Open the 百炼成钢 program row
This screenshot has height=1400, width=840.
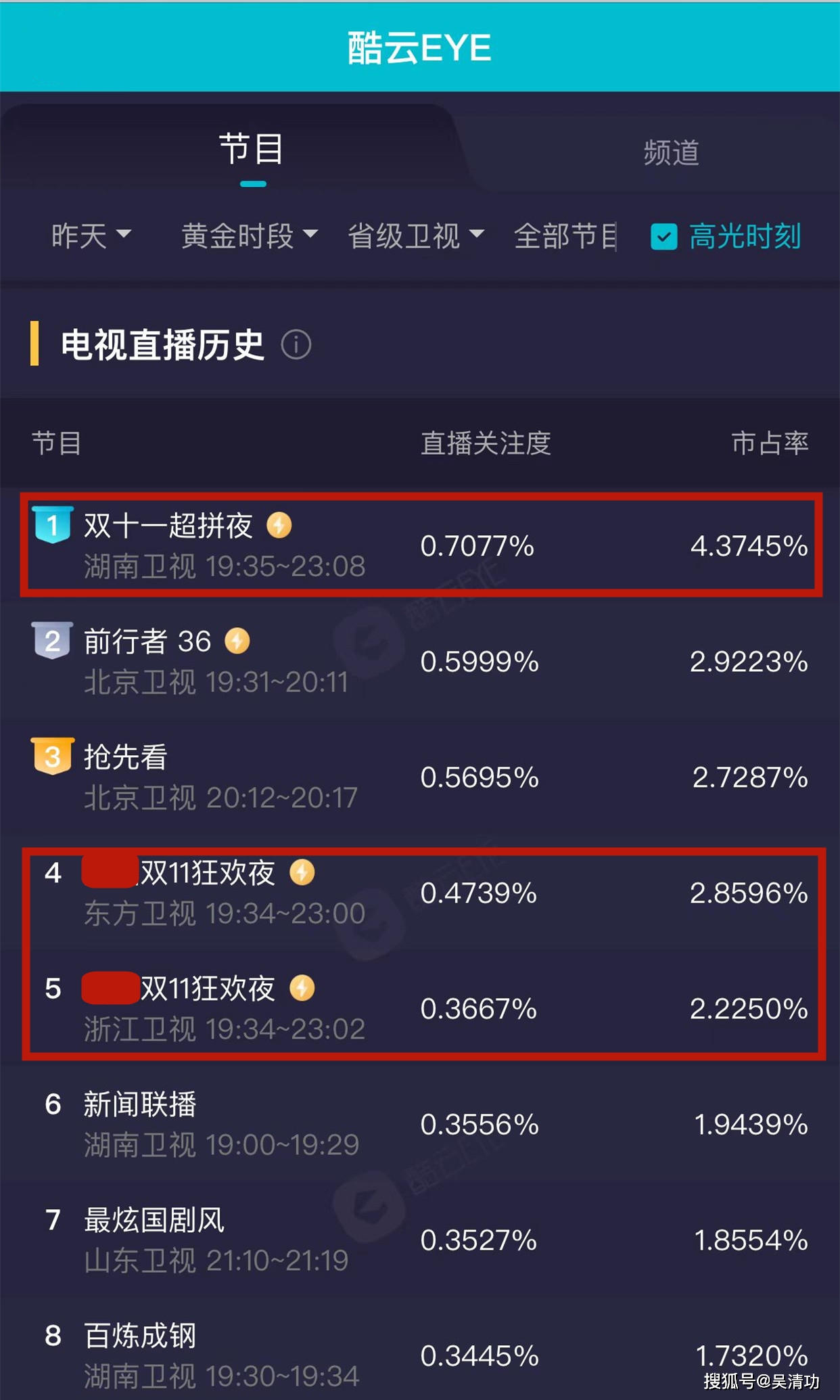point(420,1355)
